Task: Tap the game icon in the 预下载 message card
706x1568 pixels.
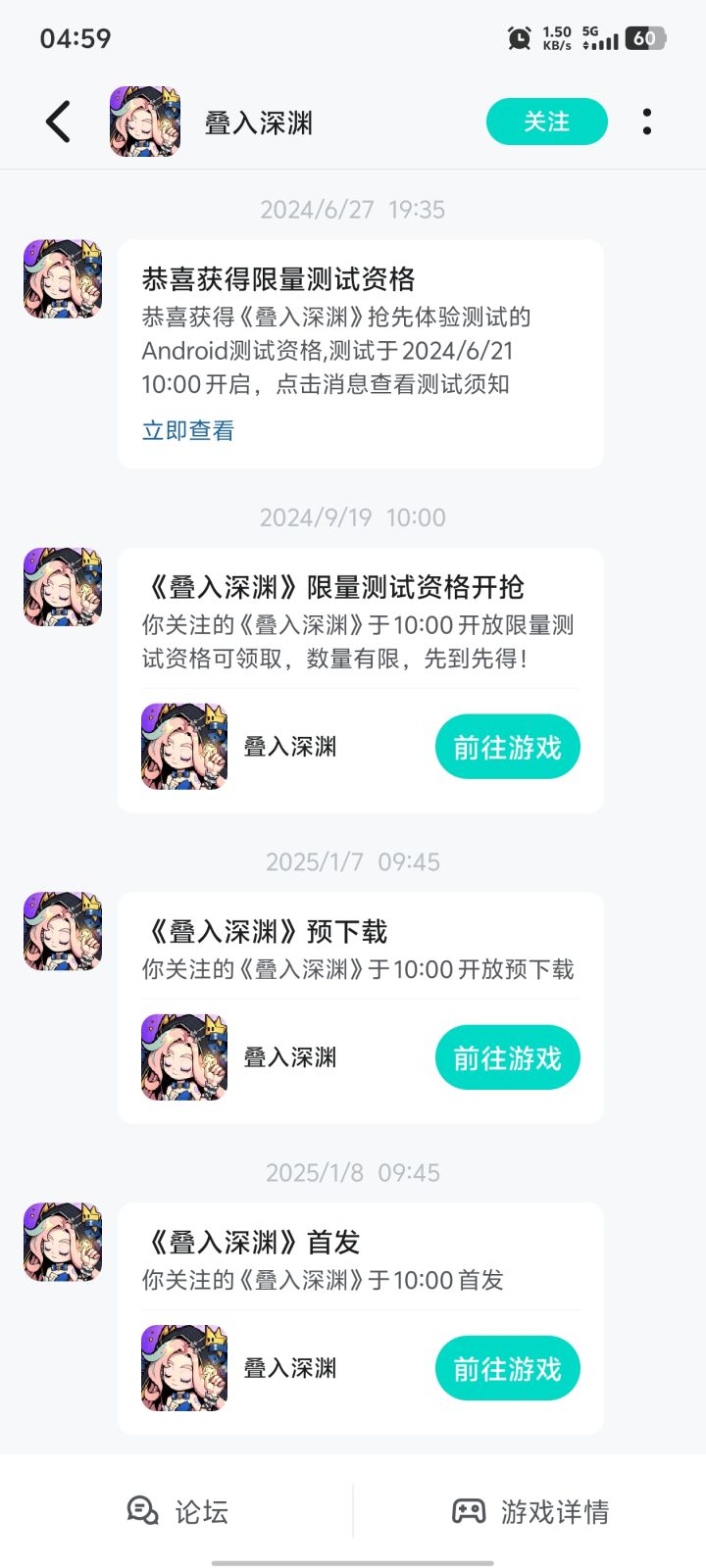Action: coord(184,1056)
